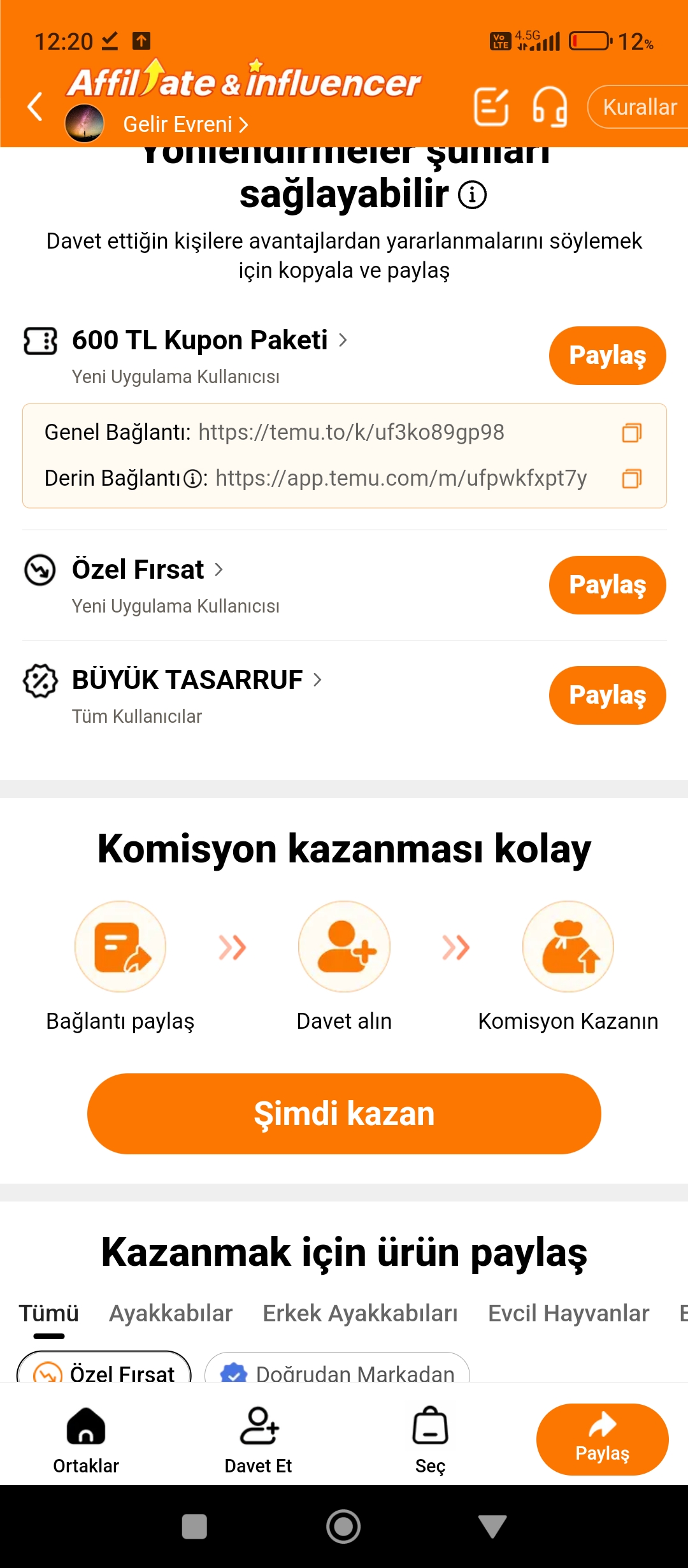This screenshot has height=1568, width=688.
Task: Open BÜYÜK TASARRUF details
Action: click(x=197, y=680)
